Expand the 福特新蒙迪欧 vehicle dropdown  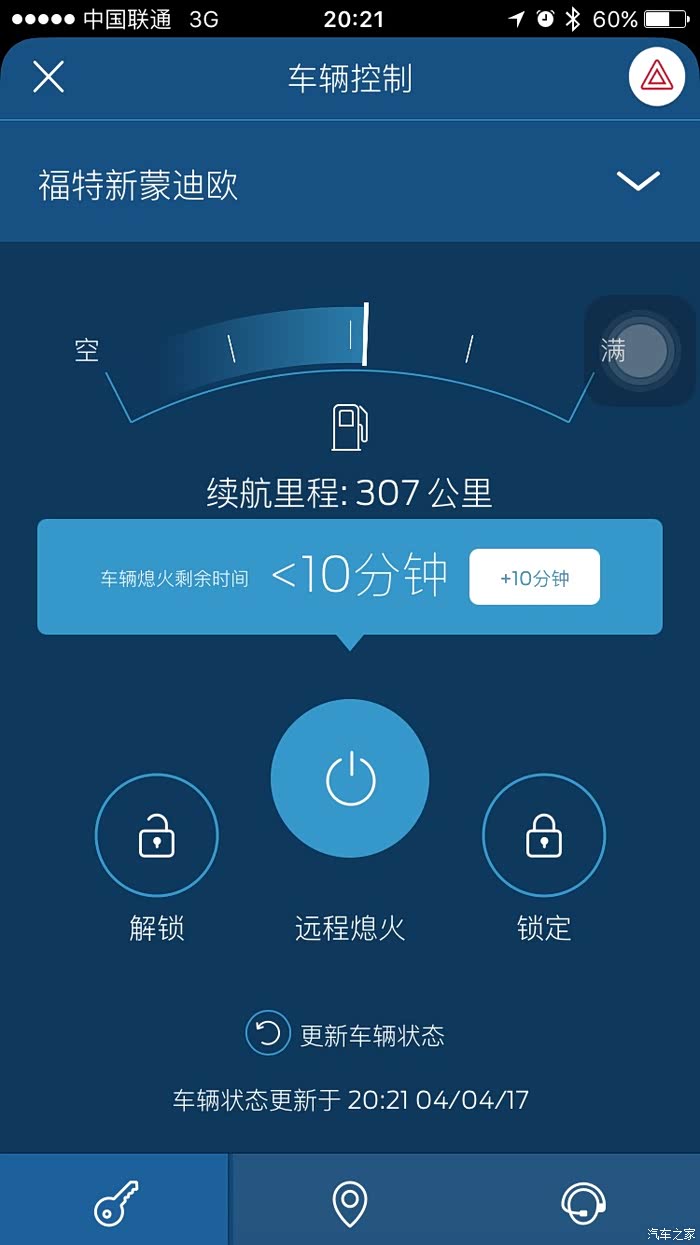tap(638, 181)
